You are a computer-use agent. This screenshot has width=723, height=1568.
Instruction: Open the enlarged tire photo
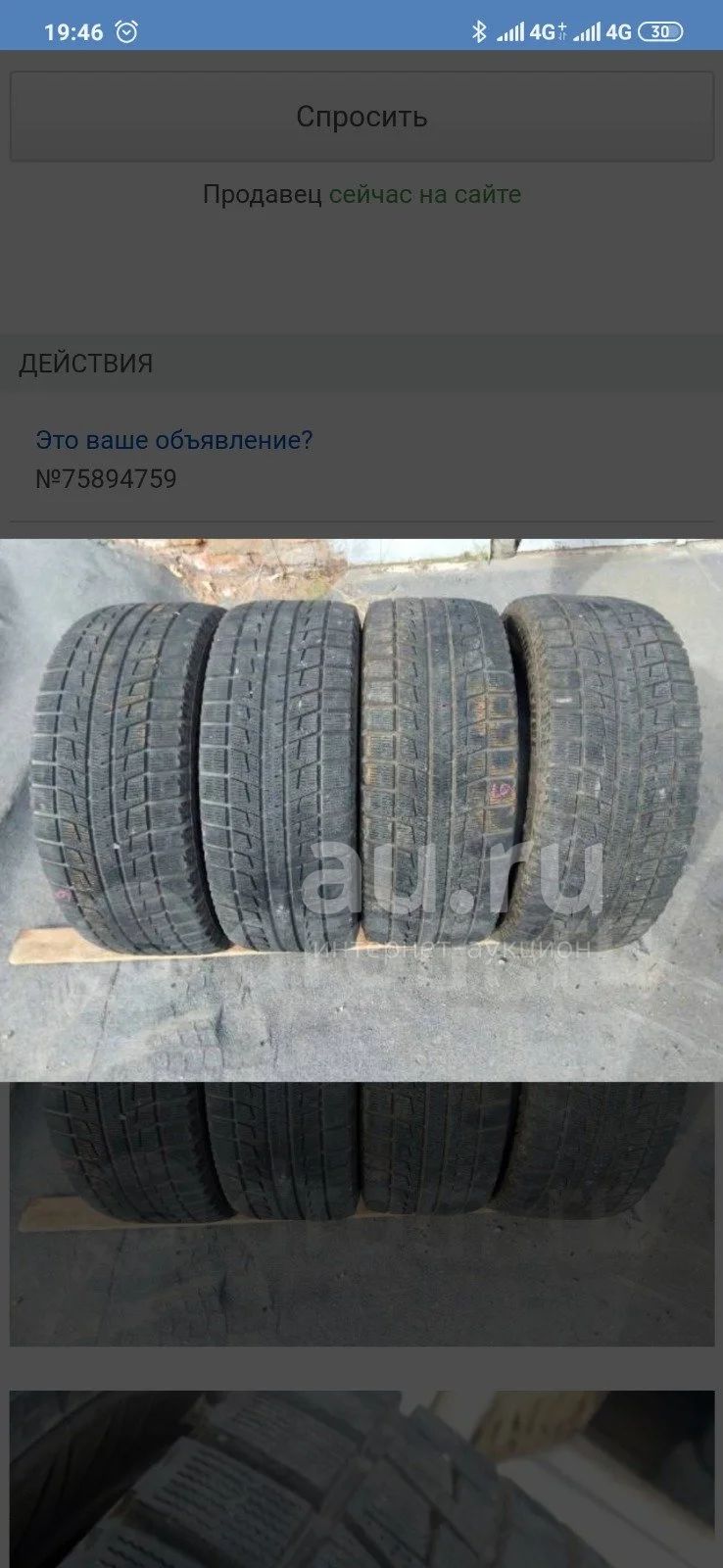pyautogui.click(x=361, y=810)
